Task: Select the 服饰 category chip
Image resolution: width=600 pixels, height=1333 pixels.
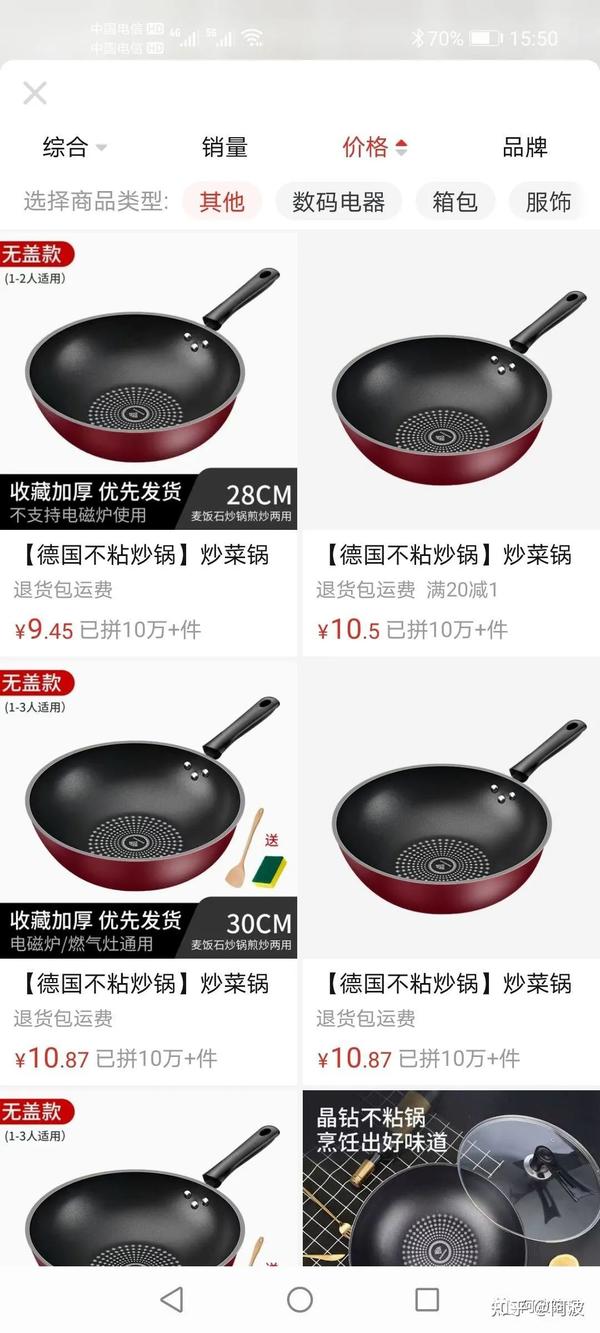Action: [x=548, y=202]
